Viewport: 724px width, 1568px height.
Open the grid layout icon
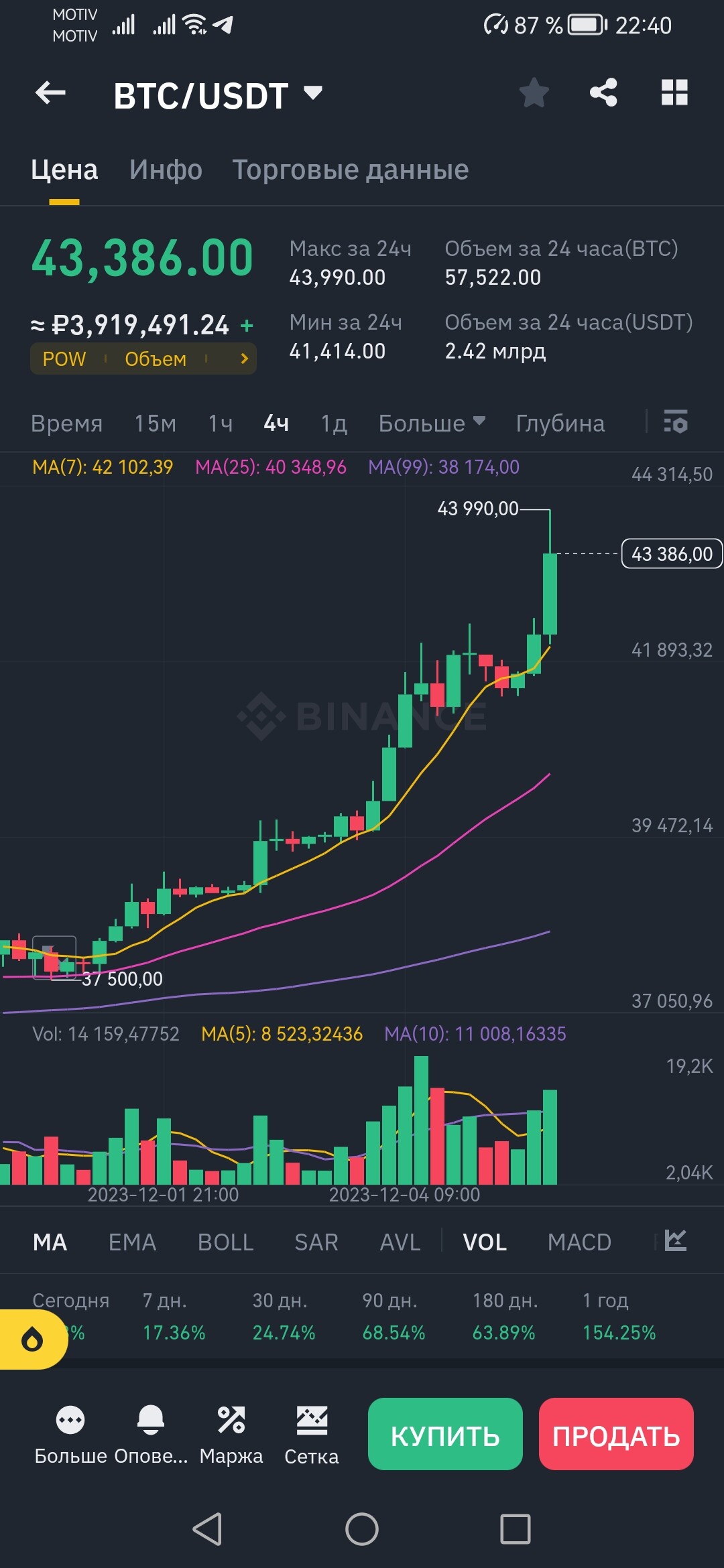(x=674, y=92)
